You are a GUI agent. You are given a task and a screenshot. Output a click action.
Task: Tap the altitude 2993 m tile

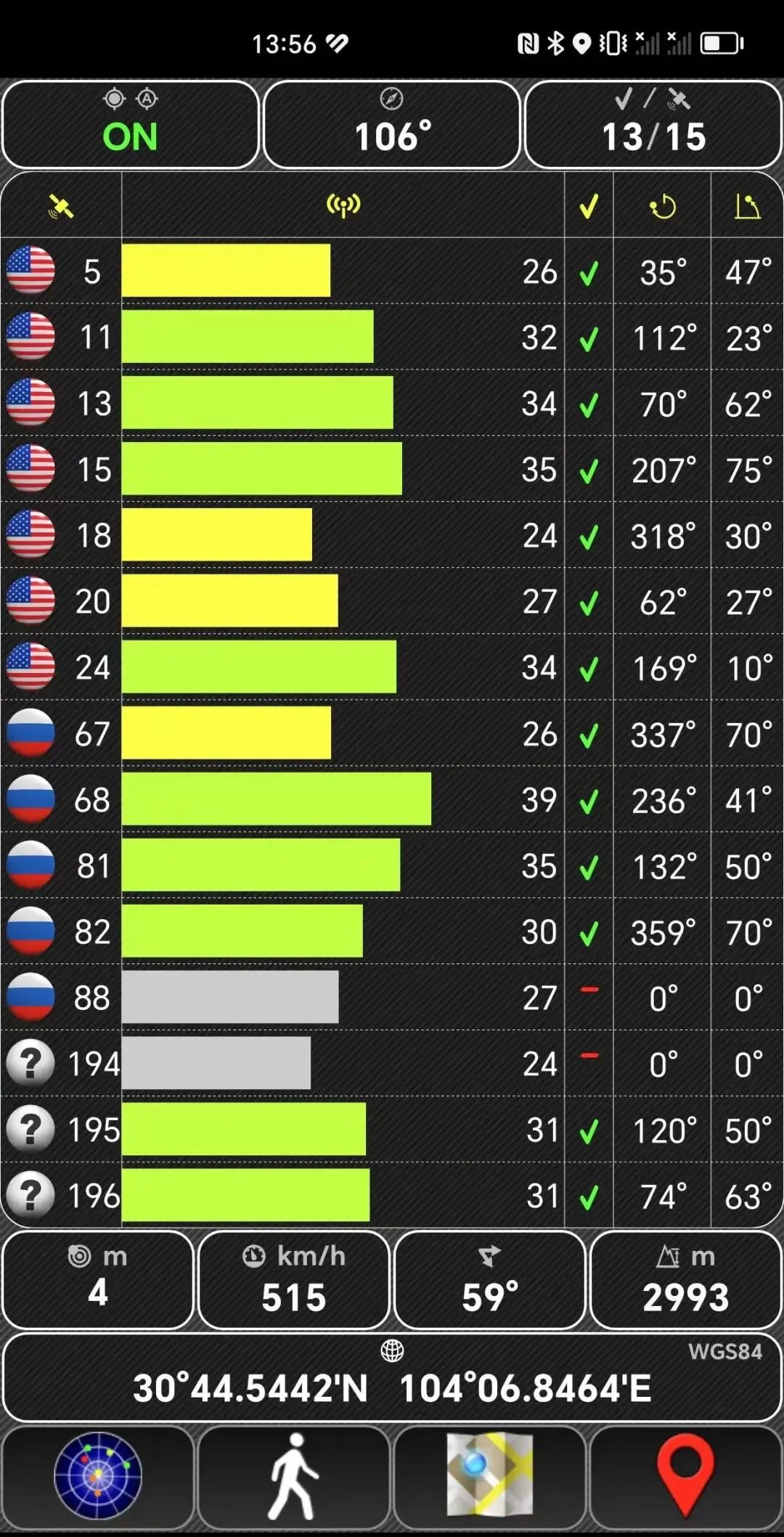click(x=685, y=1281)
